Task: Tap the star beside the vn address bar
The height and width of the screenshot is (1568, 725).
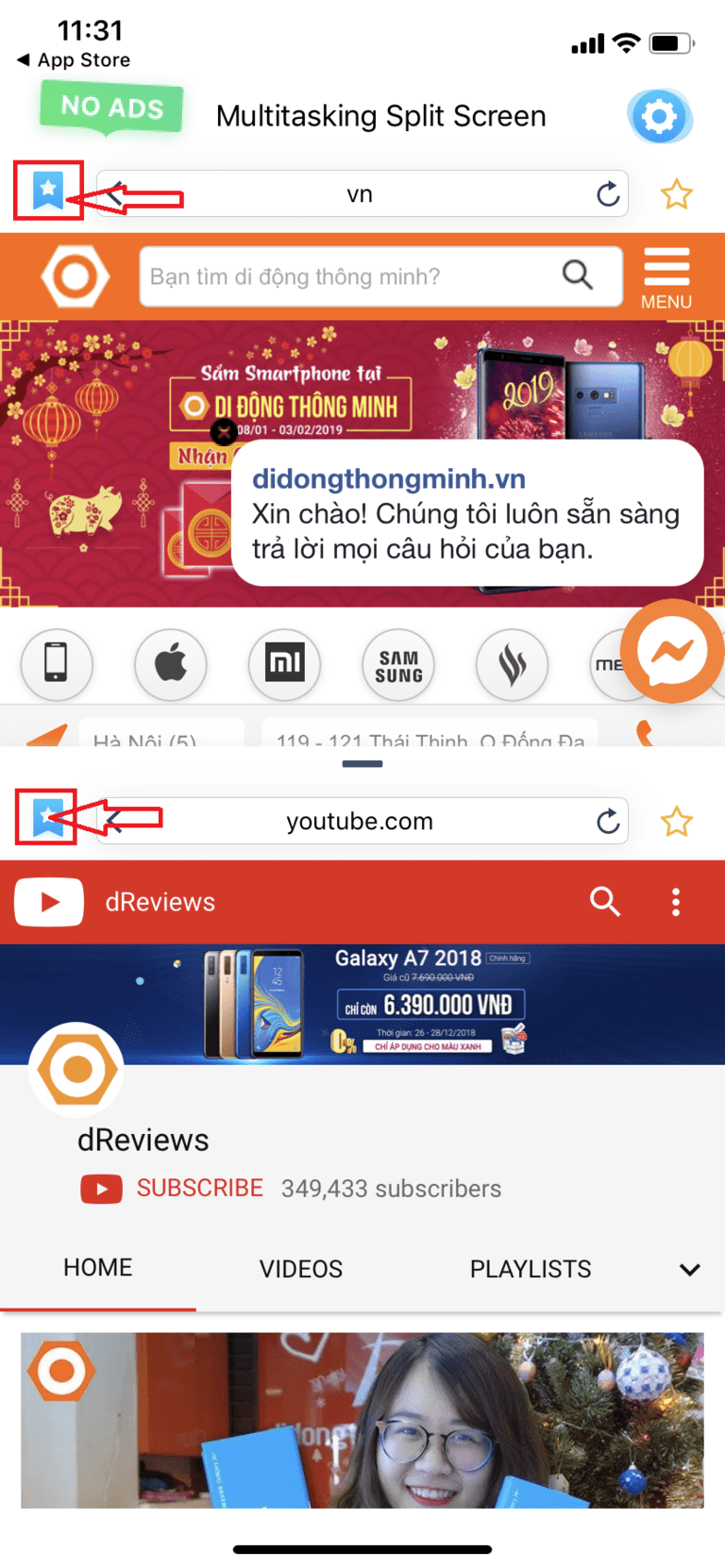Action: 676,194
